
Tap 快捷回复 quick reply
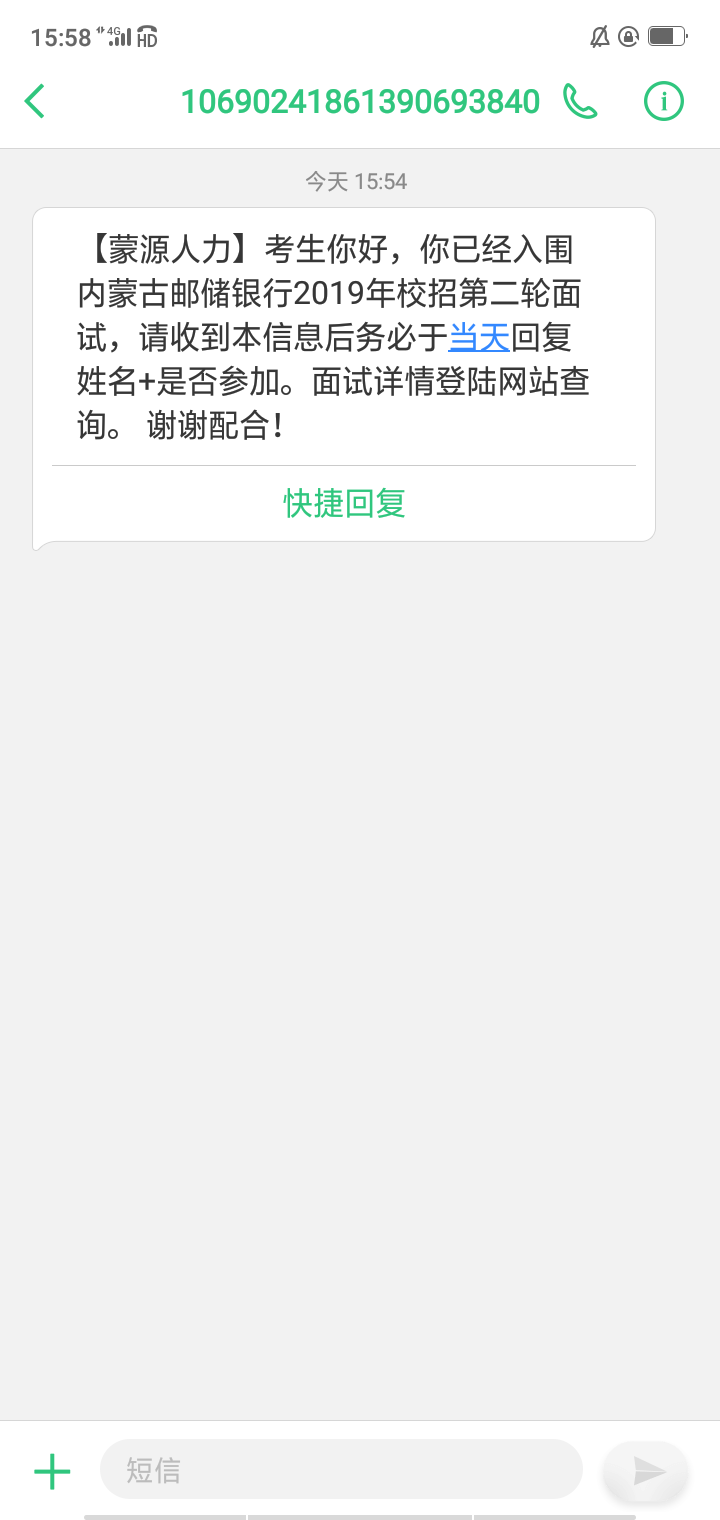coord(344,503)
